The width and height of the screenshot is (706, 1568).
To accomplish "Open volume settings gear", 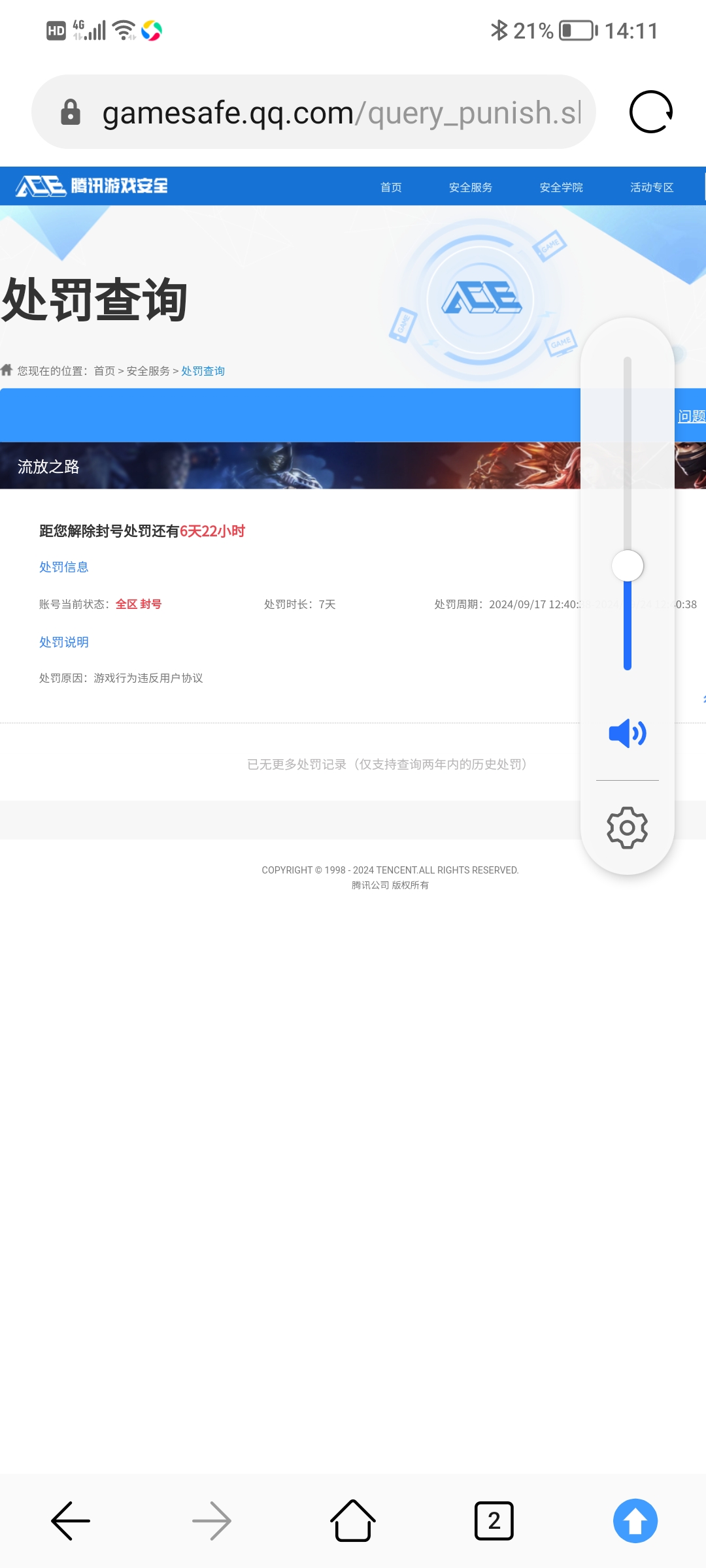I will coord(627,828).
